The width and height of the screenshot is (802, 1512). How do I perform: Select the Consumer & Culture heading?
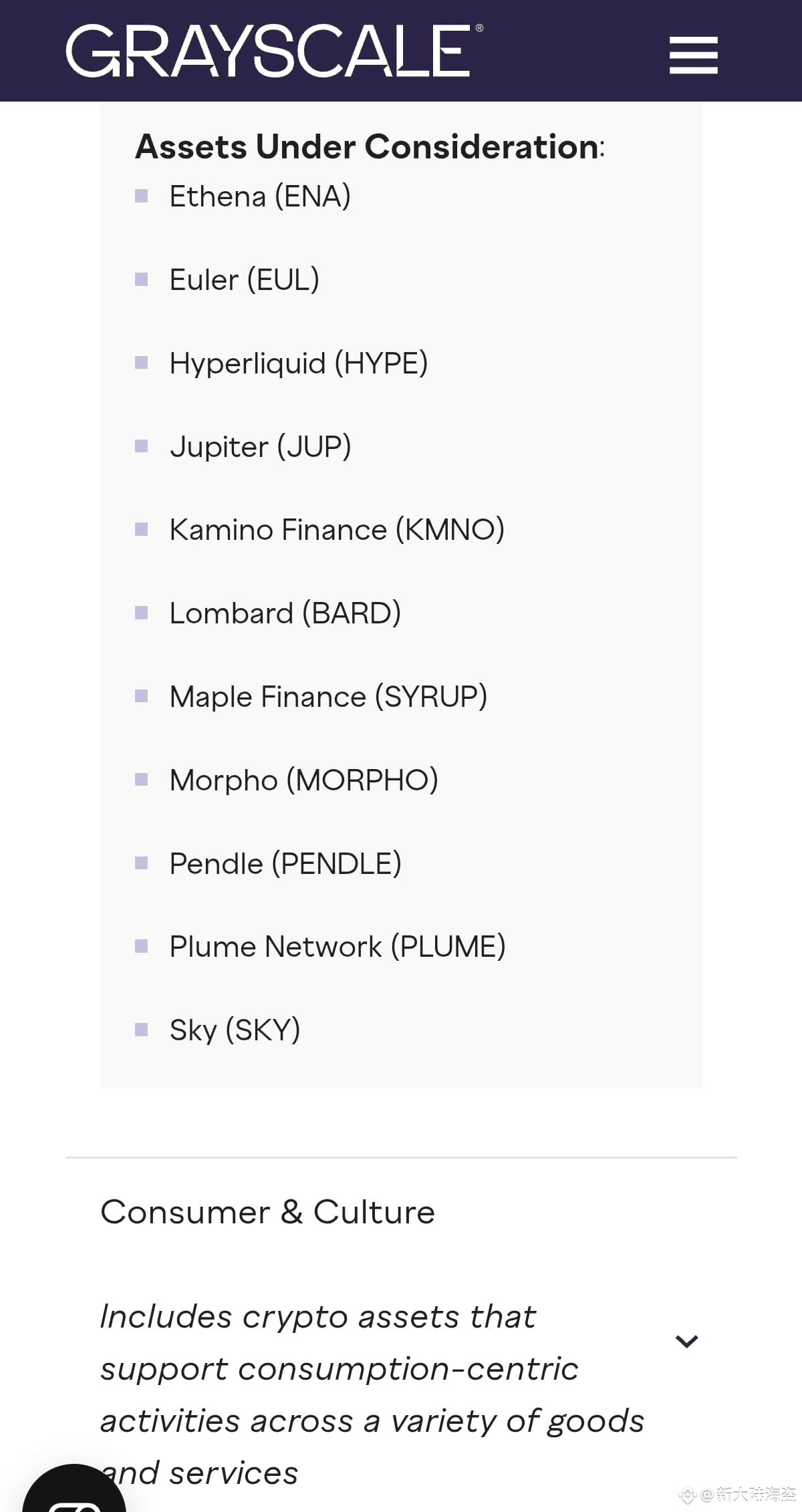(267, 1212)
